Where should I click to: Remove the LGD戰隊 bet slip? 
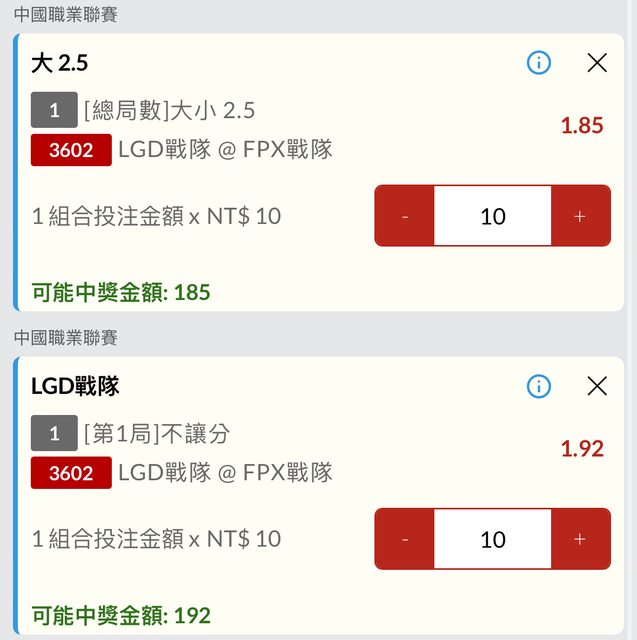597,386
